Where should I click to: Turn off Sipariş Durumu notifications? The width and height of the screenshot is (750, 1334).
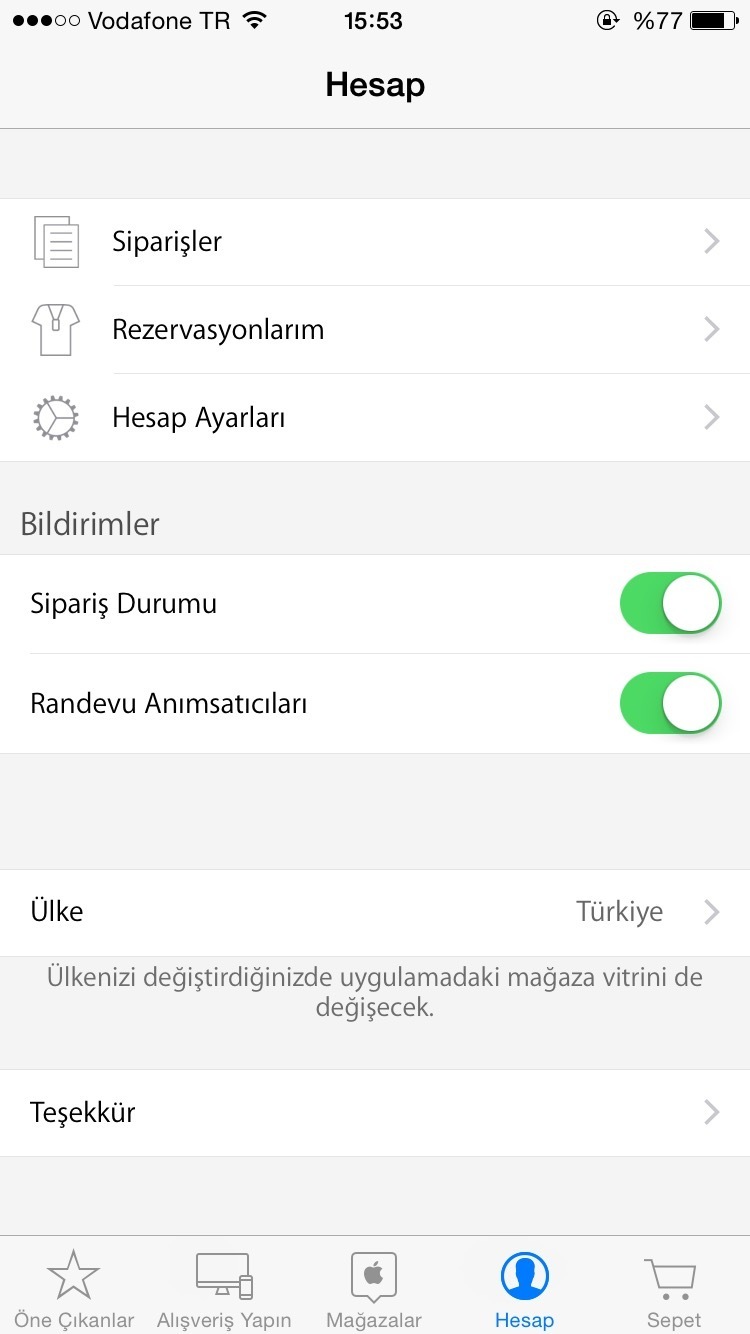[x=670, y=604]
